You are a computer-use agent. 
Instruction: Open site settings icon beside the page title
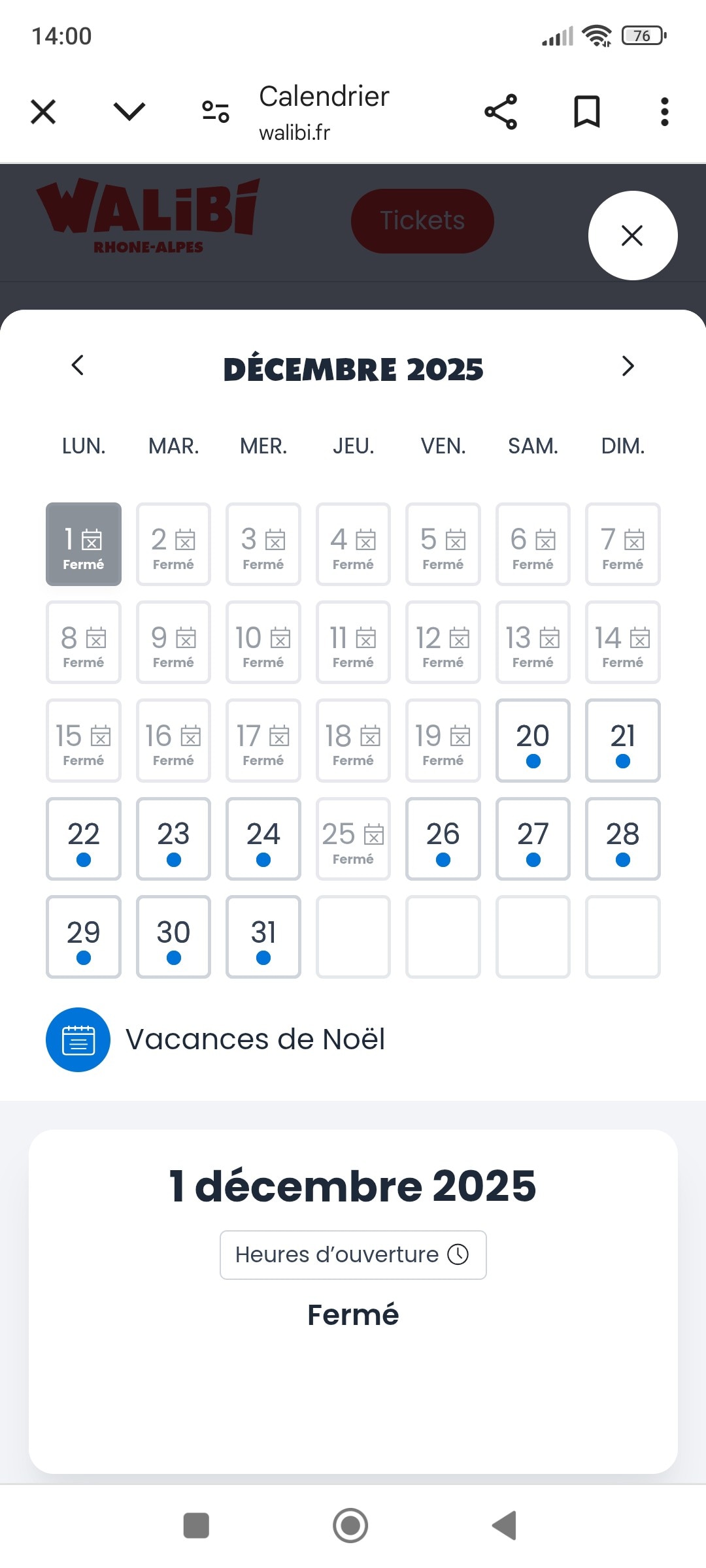click(x=216, y=112)
